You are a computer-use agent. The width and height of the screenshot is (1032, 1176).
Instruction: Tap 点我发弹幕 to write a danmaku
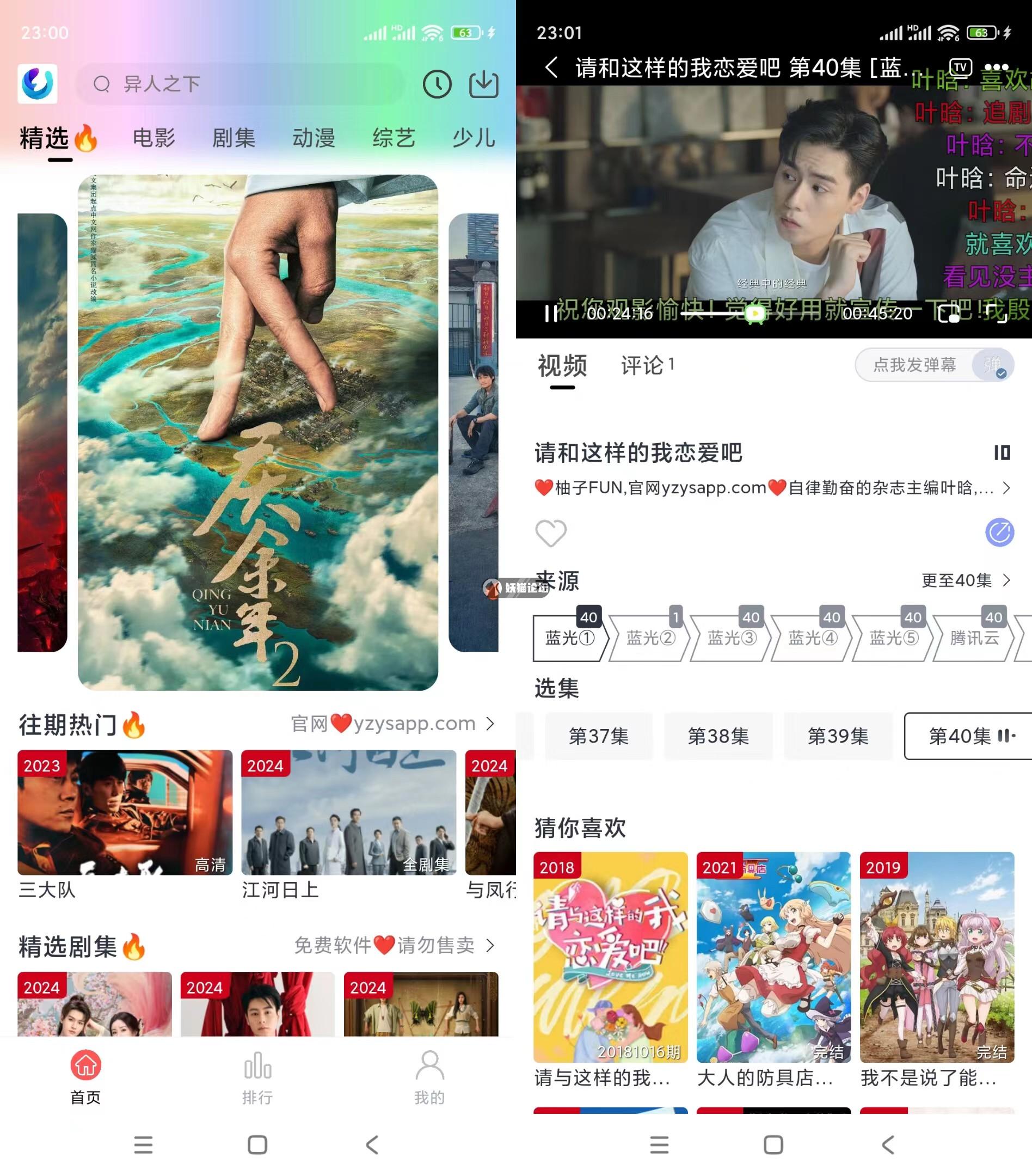(x=914, y=365)
